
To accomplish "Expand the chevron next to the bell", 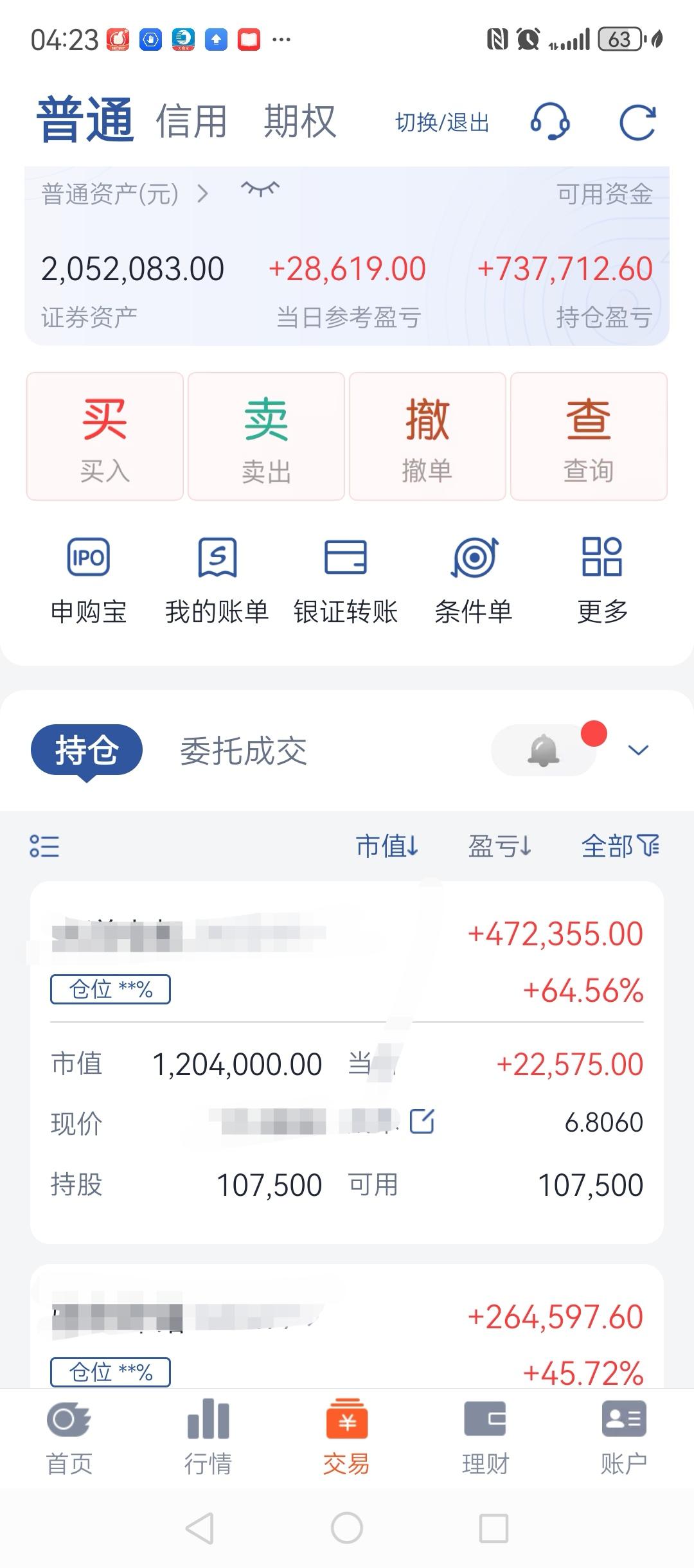I will point(637,749).
